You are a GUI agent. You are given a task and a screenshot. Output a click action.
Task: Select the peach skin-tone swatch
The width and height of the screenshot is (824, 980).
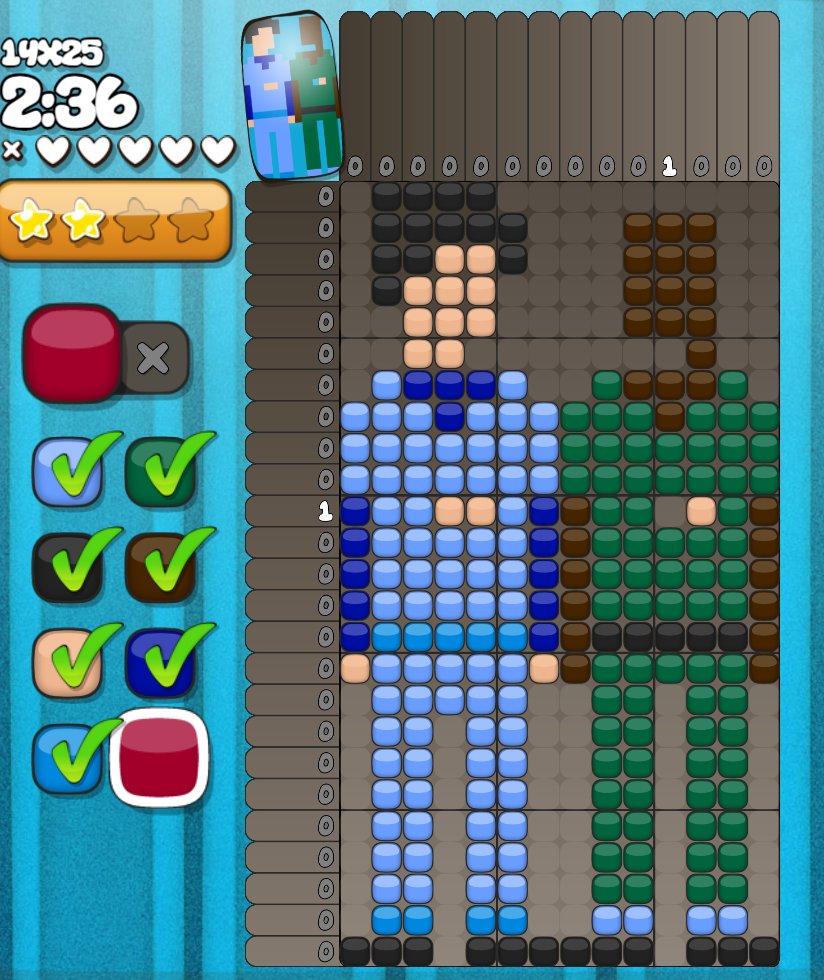pos(68,661)
